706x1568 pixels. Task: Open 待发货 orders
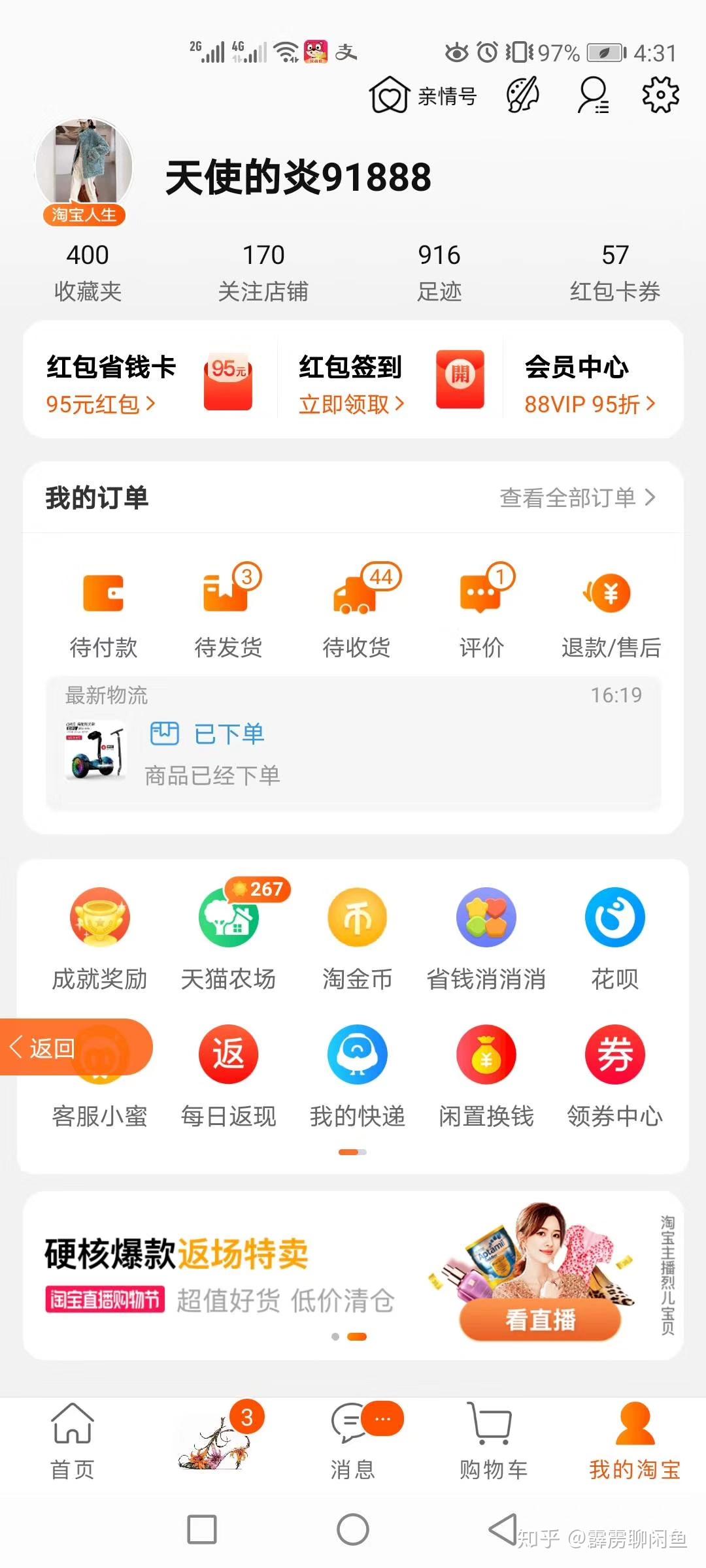click(x=229, y=612)
